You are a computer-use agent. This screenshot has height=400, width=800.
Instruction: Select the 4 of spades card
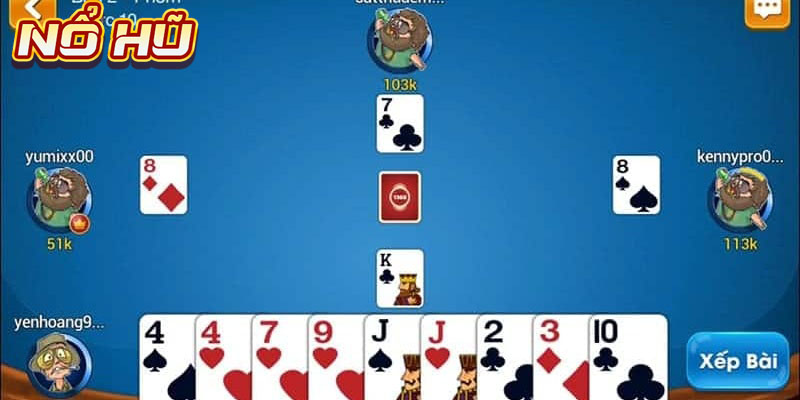pos(162,358)
